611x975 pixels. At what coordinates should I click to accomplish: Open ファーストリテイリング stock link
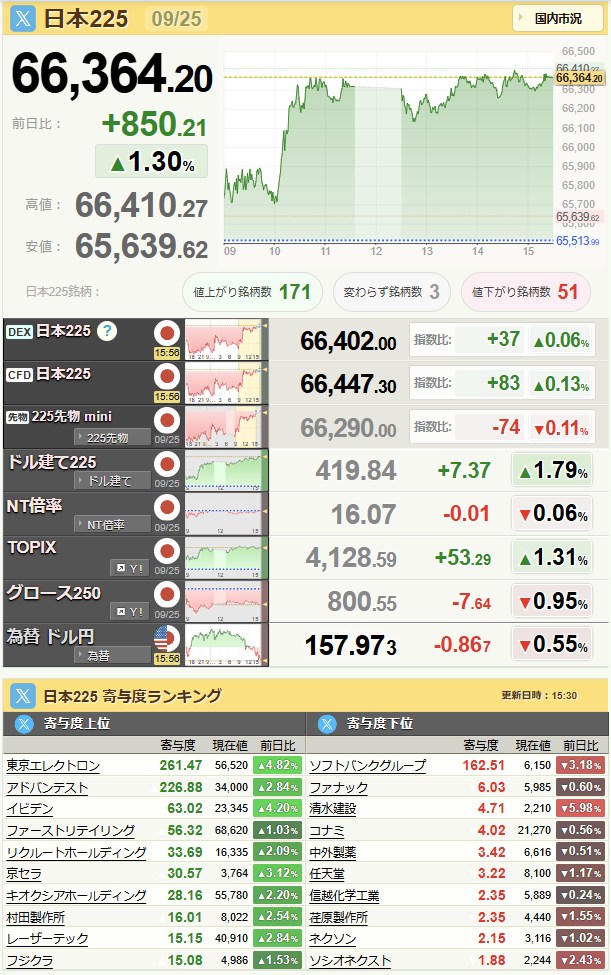70,830
